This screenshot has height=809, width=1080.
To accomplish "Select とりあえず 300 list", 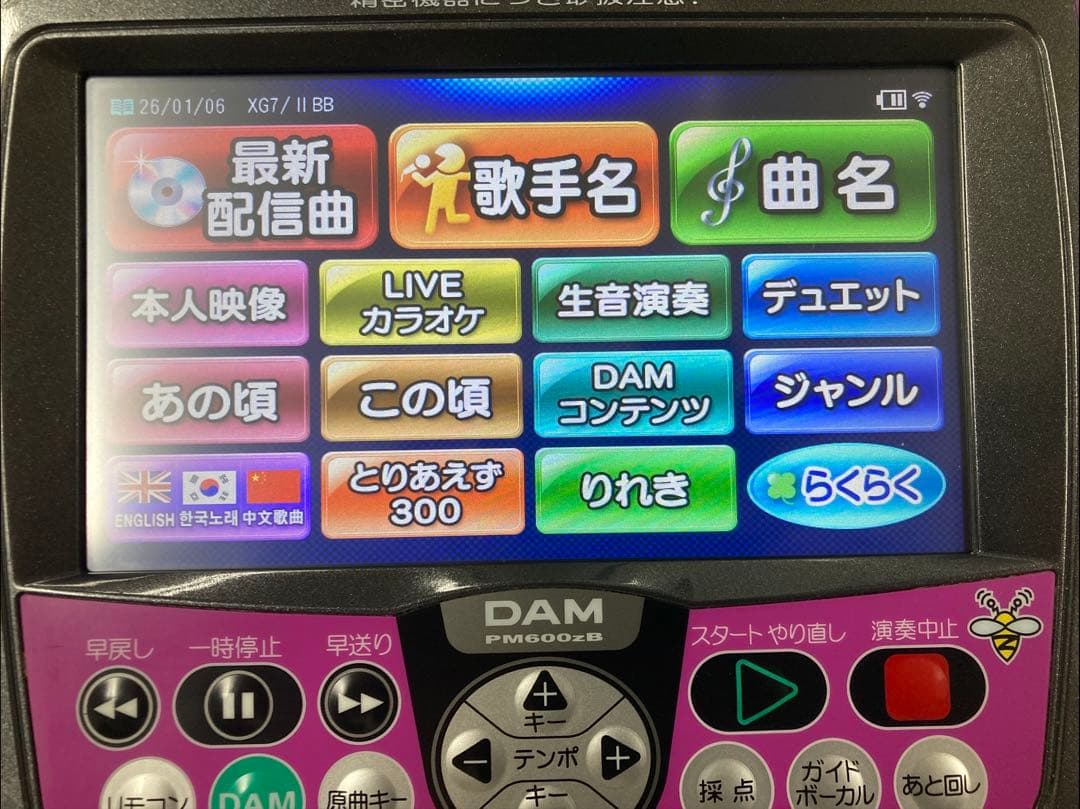I will pos(422,494).
